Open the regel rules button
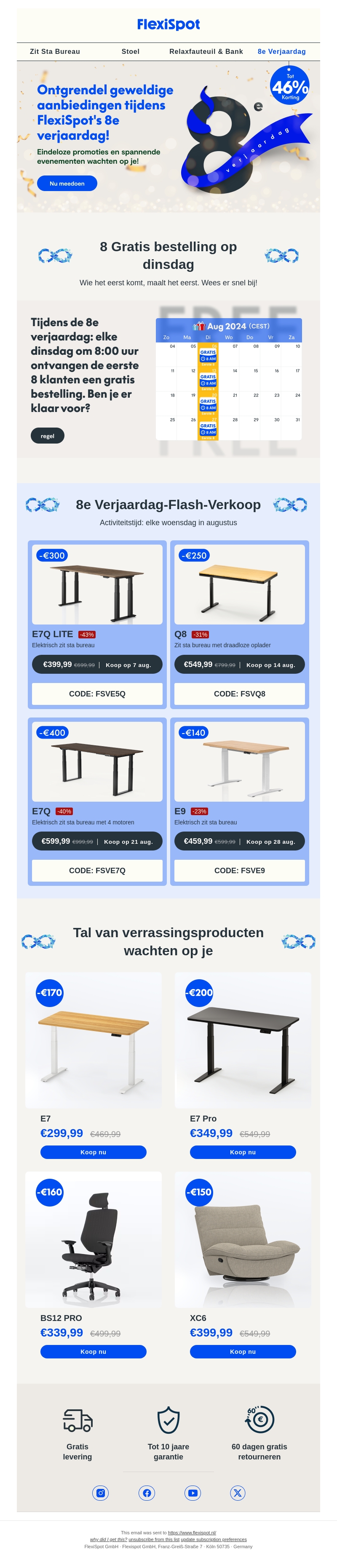337x1568 pixels. 48,436
